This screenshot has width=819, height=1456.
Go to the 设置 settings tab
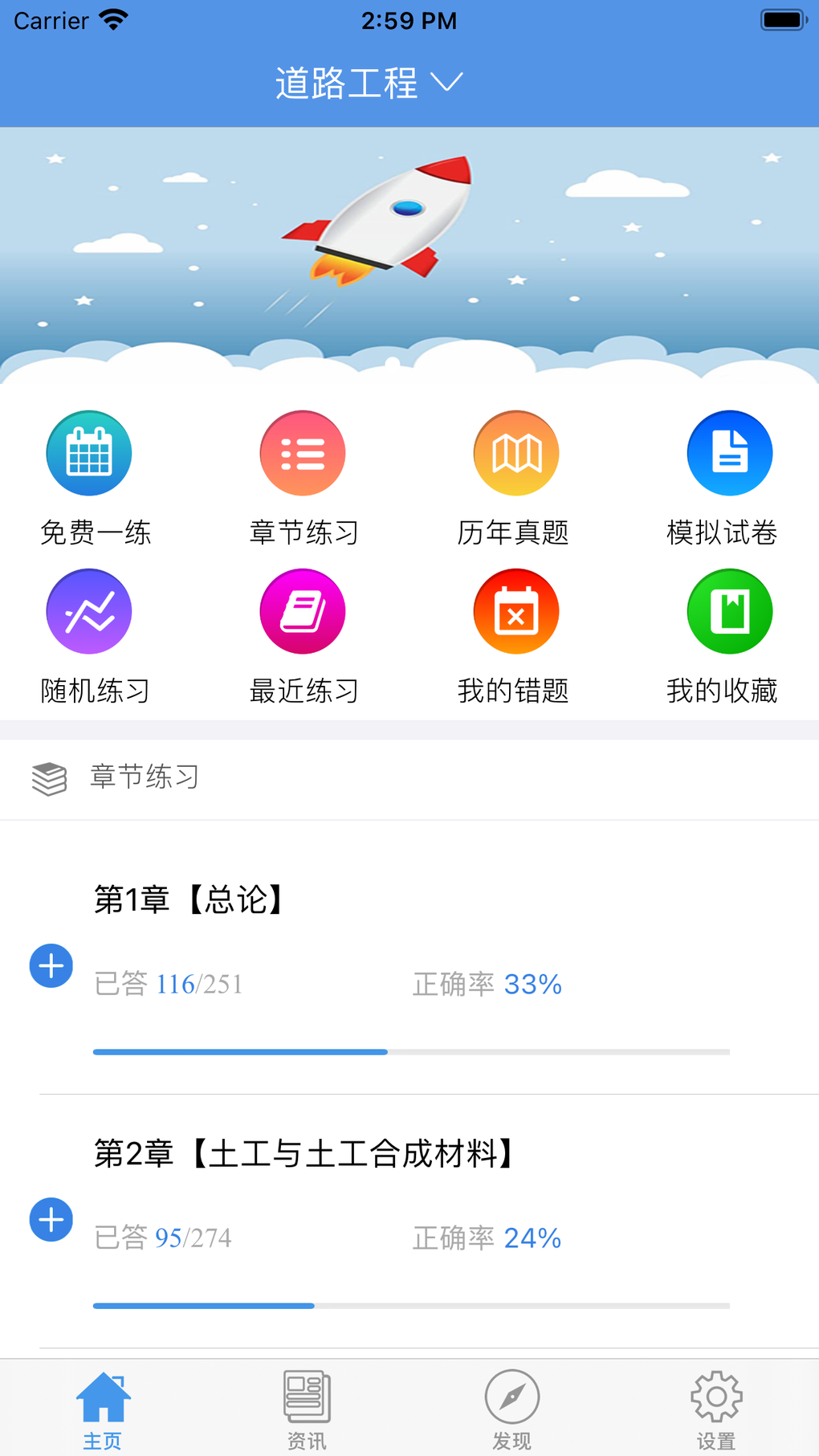click(x=716, y=1409)
